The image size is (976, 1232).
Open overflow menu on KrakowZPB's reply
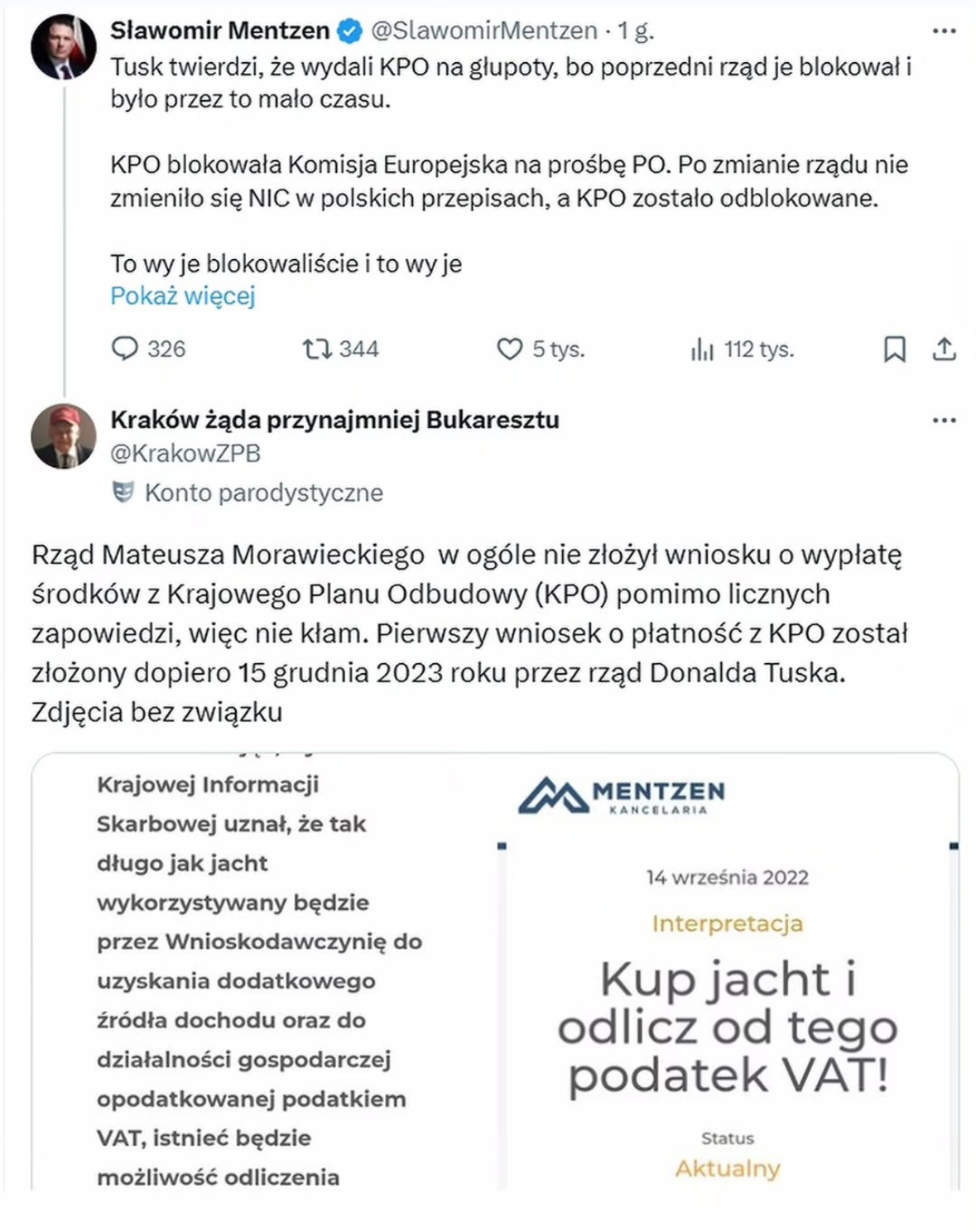coord(944,421)
